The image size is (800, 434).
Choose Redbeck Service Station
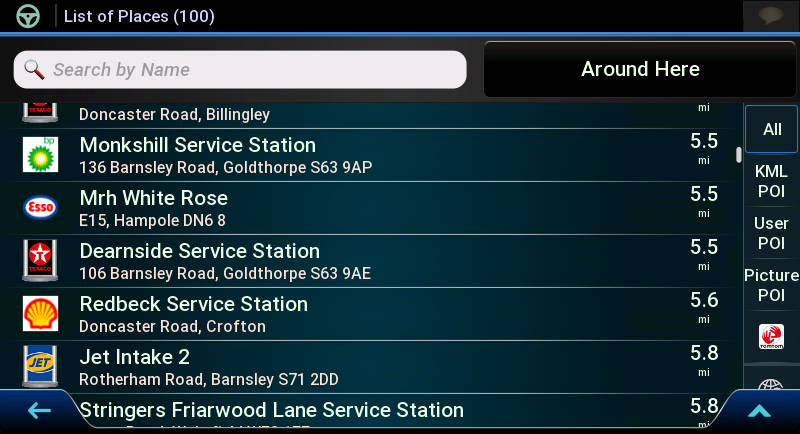click(x=370, y=314)
